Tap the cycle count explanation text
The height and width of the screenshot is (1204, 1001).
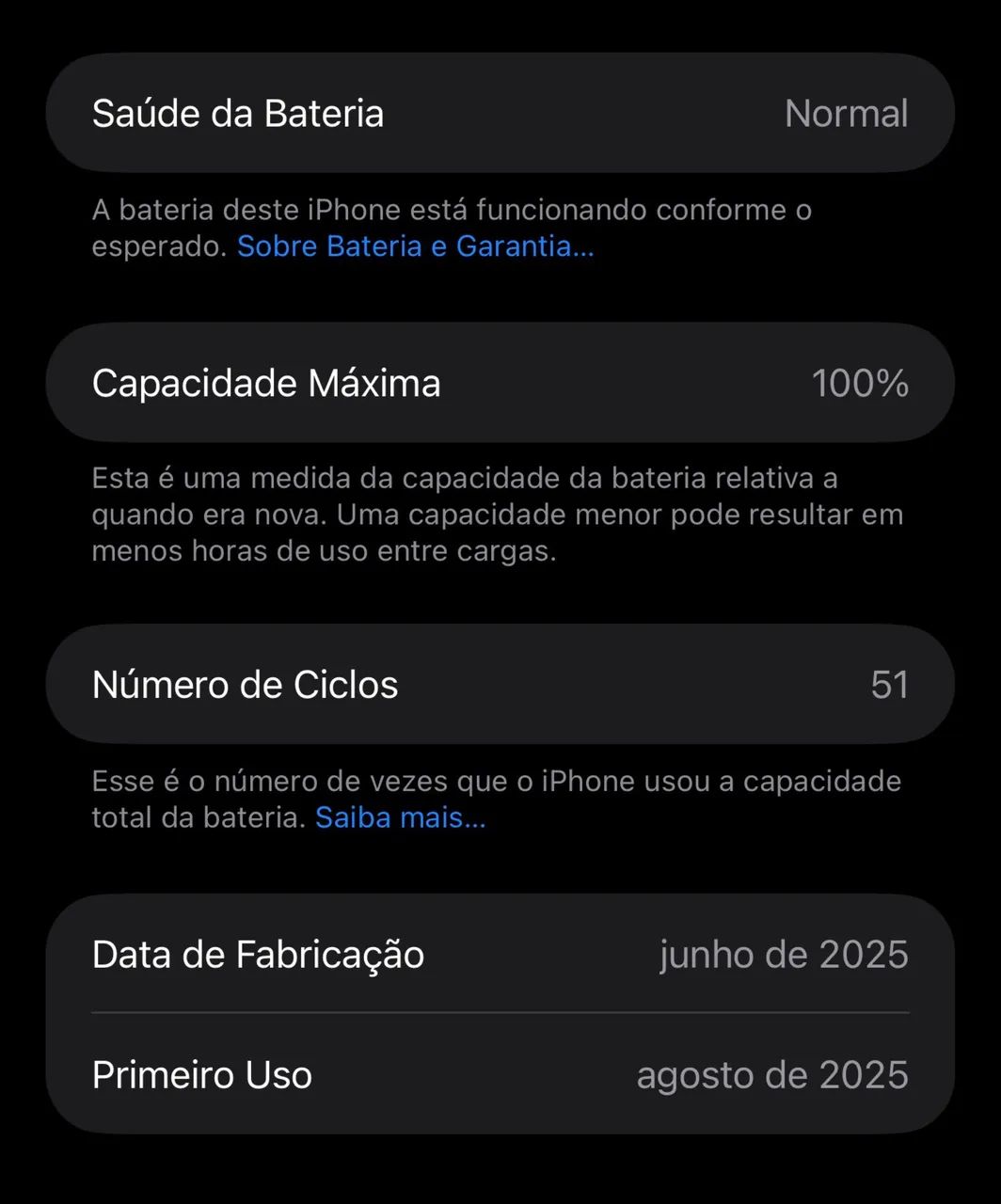496,799
